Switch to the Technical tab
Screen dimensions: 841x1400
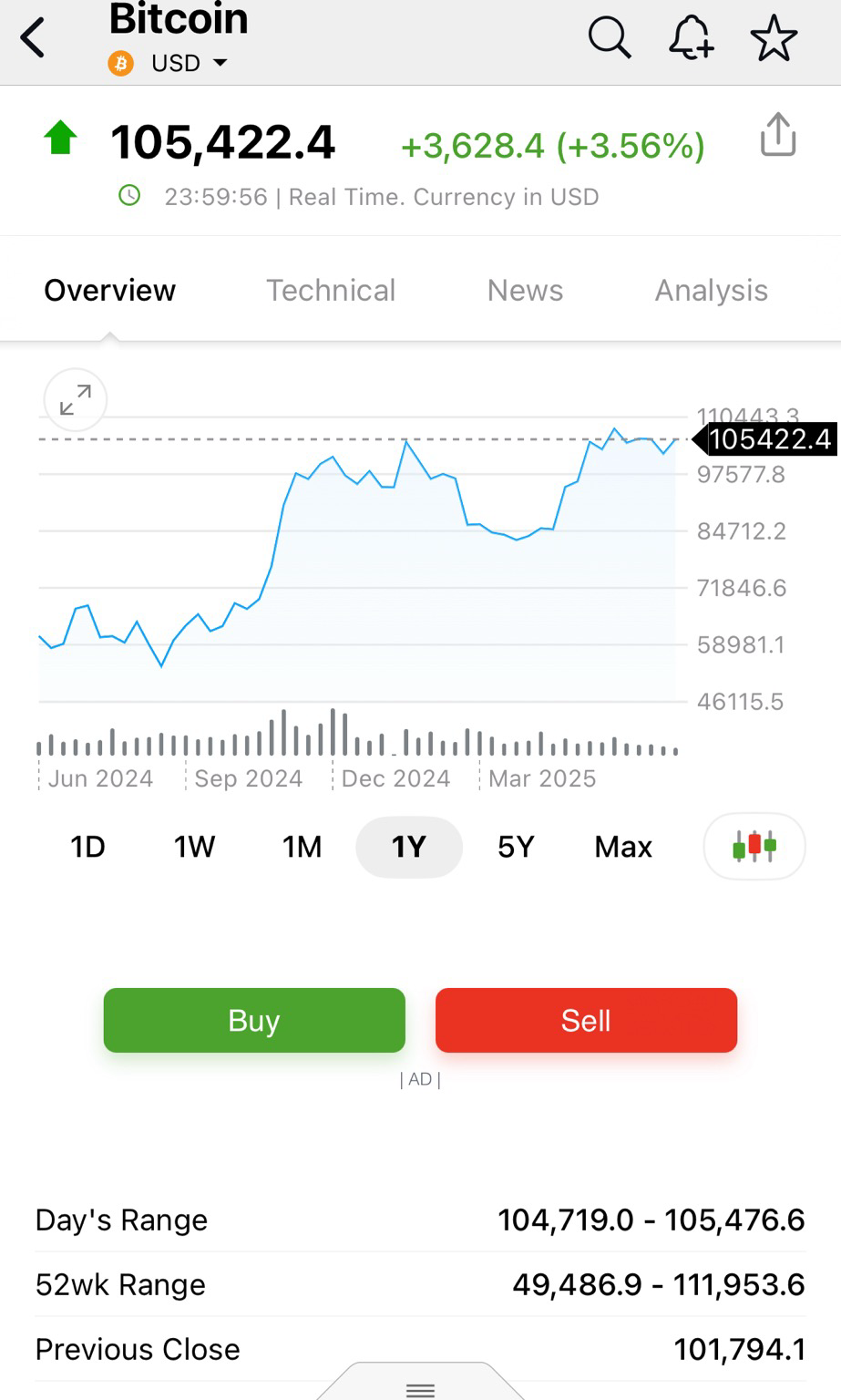click(331, 290)
